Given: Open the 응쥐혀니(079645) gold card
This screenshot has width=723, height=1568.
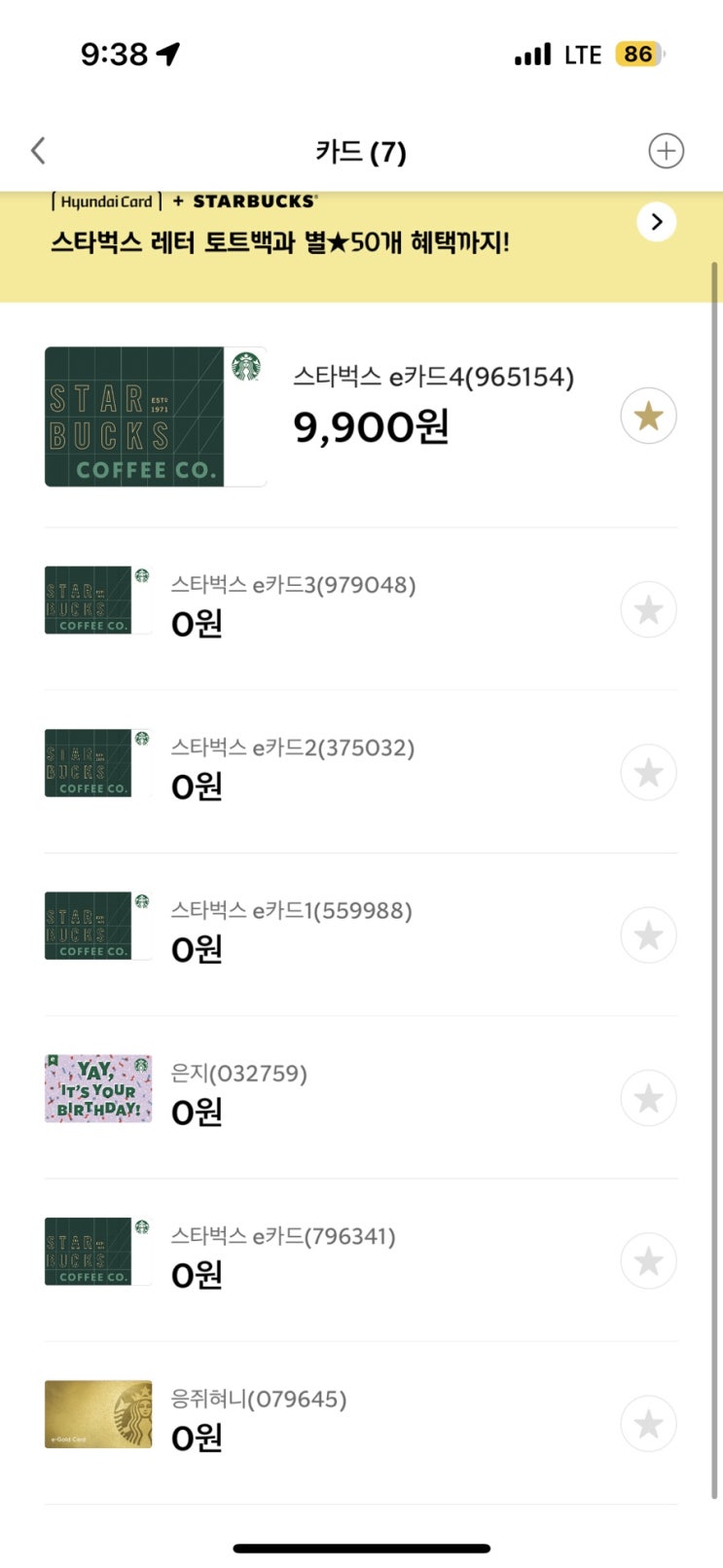Looking at the screenshot, I should pyautogui.click(x=99, y=1414).
